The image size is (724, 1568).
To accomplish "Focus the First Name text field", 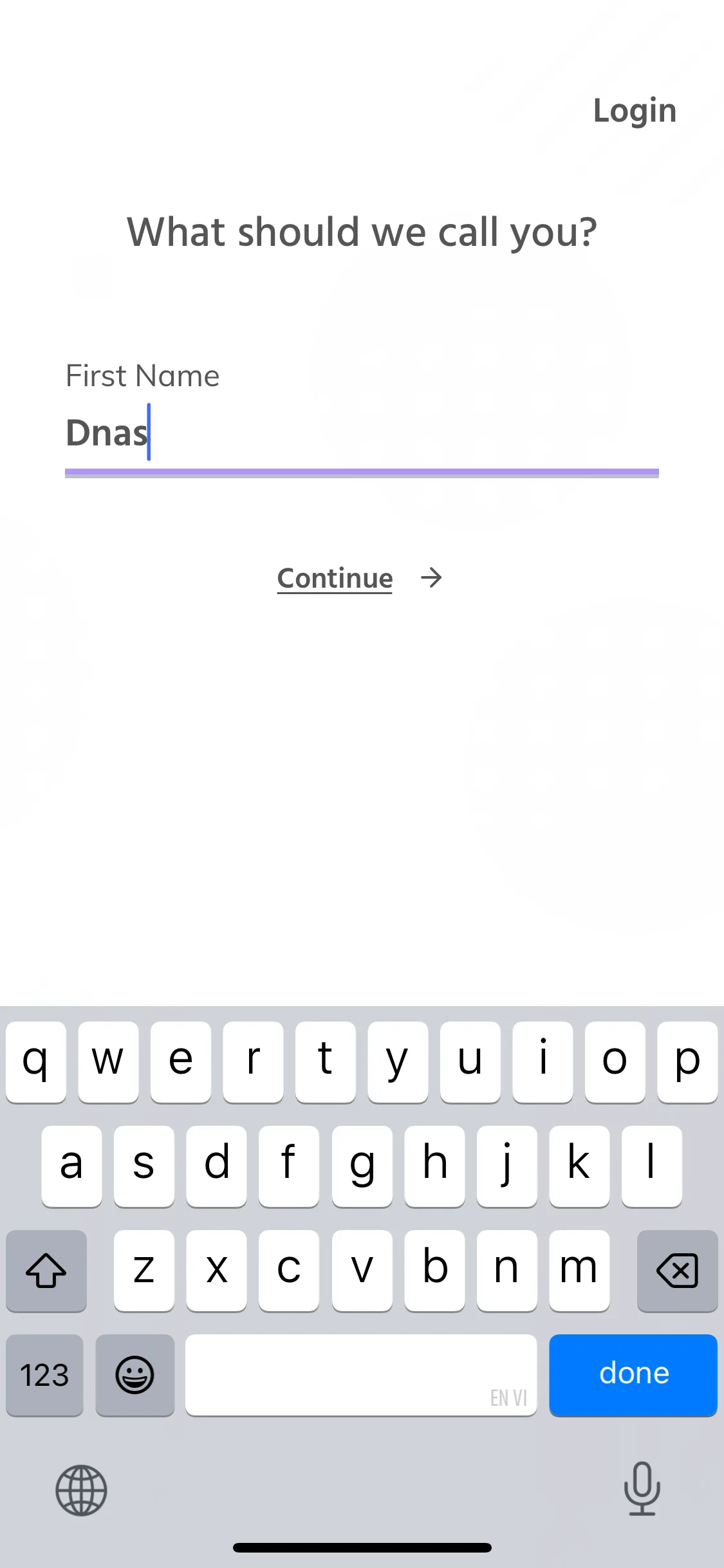I will coord(362,433).
